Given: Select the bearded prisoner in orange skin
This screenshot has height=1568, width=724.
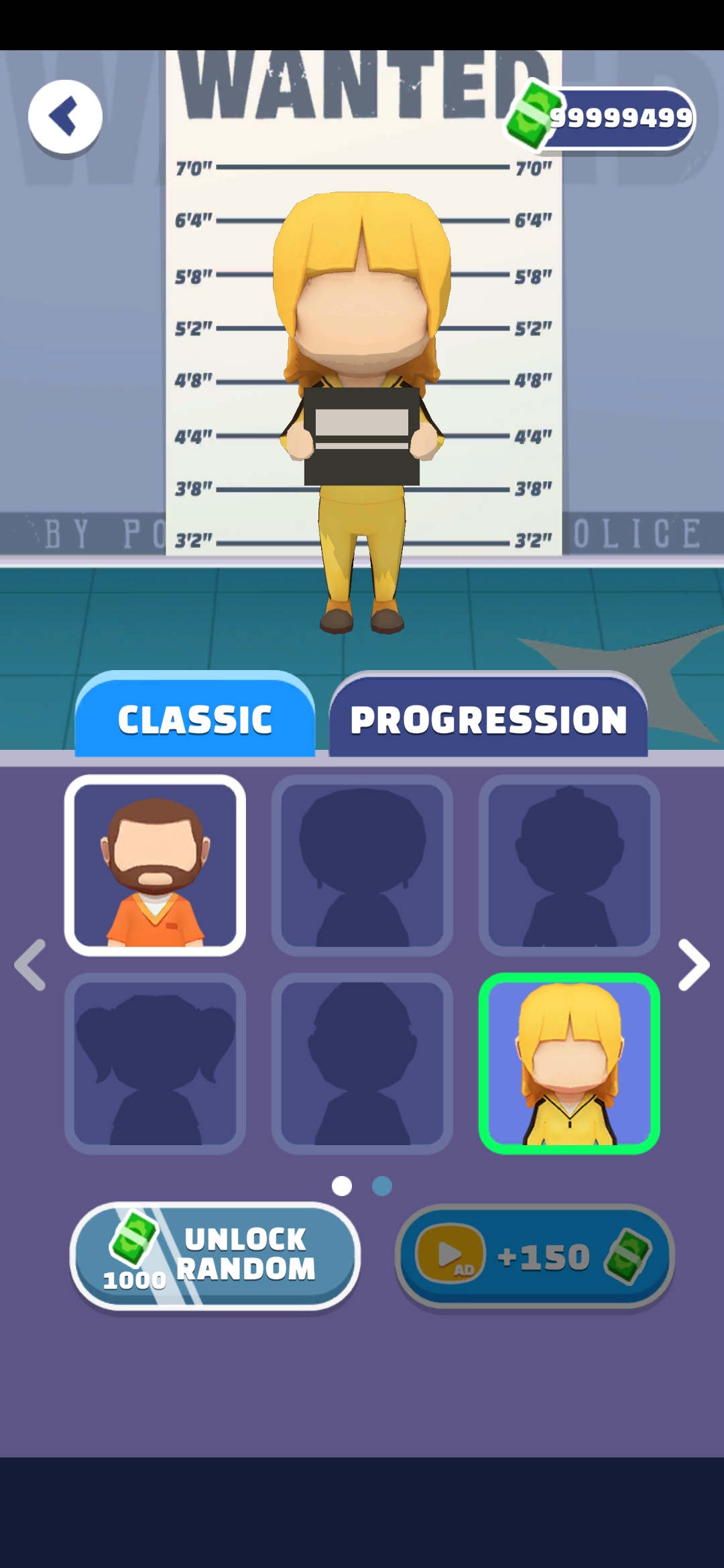Looking at the screenshot, I should (x=155, y=865).
